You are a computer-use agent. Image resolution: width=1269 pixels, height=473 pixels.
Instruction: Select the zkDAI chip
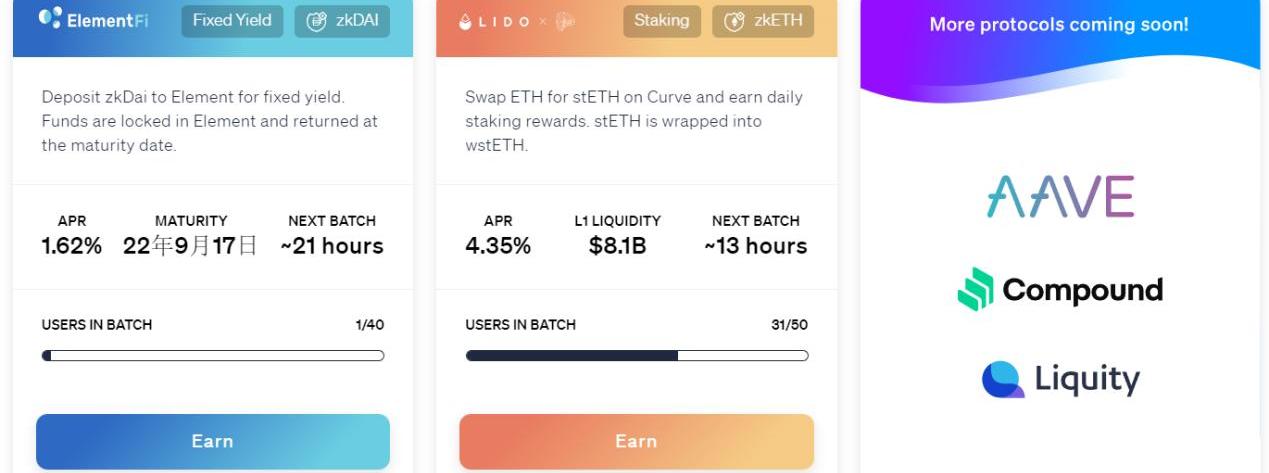point(342,20)
